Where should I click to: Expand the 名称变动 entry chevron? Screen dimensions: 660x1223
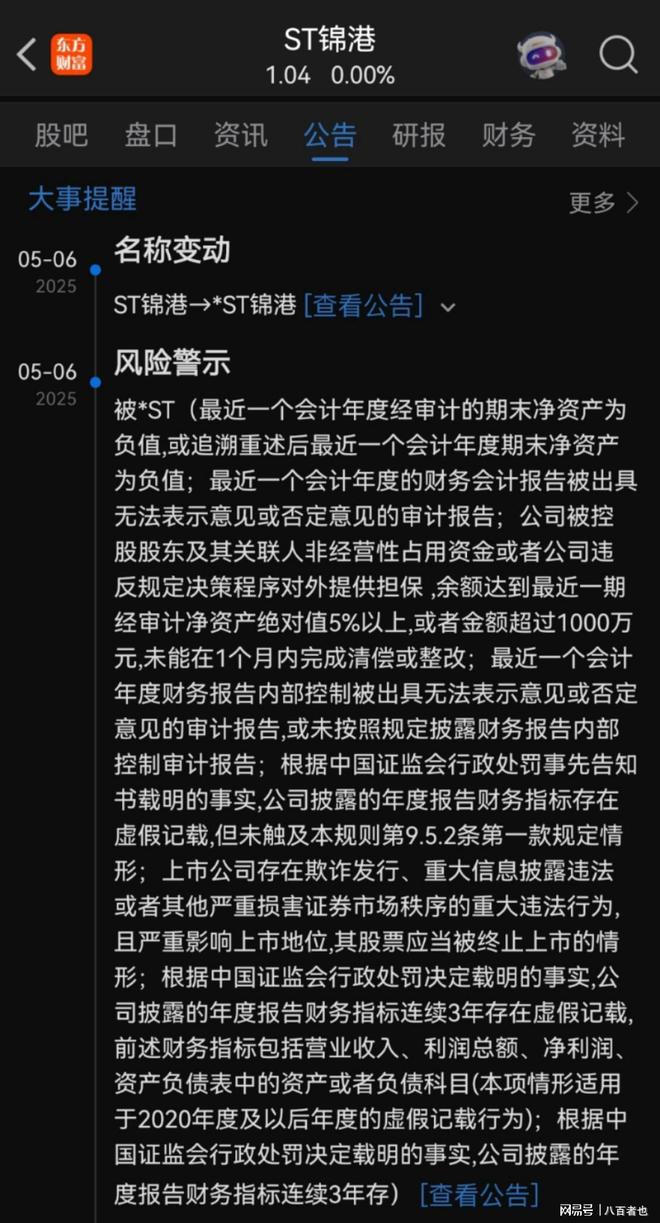448,307
